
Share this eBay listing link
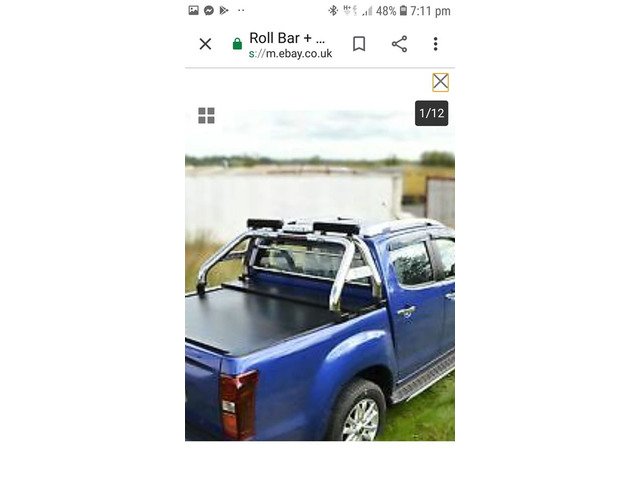(399, 44)
